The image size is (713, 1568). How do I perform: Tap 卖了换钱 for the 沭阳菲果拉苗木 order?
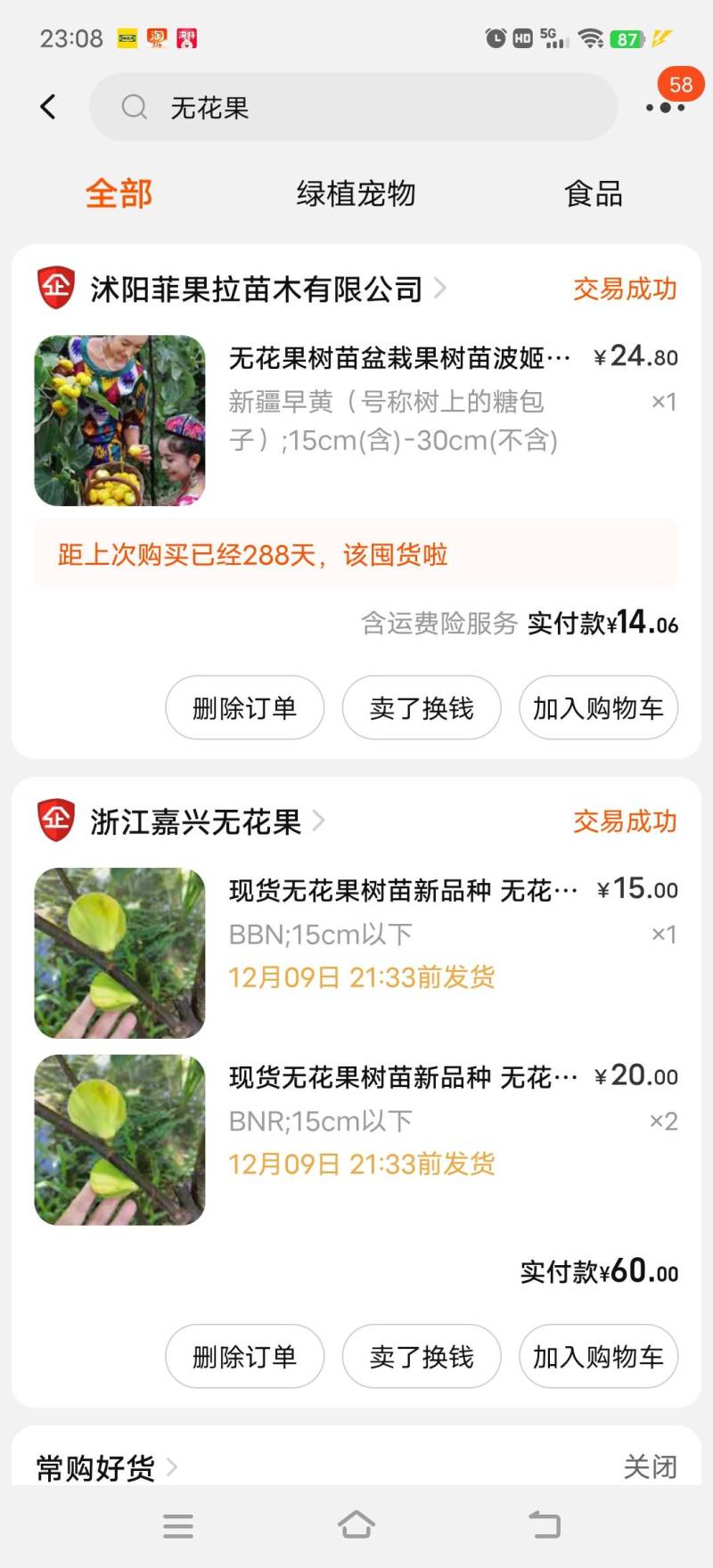pos(422,708)
